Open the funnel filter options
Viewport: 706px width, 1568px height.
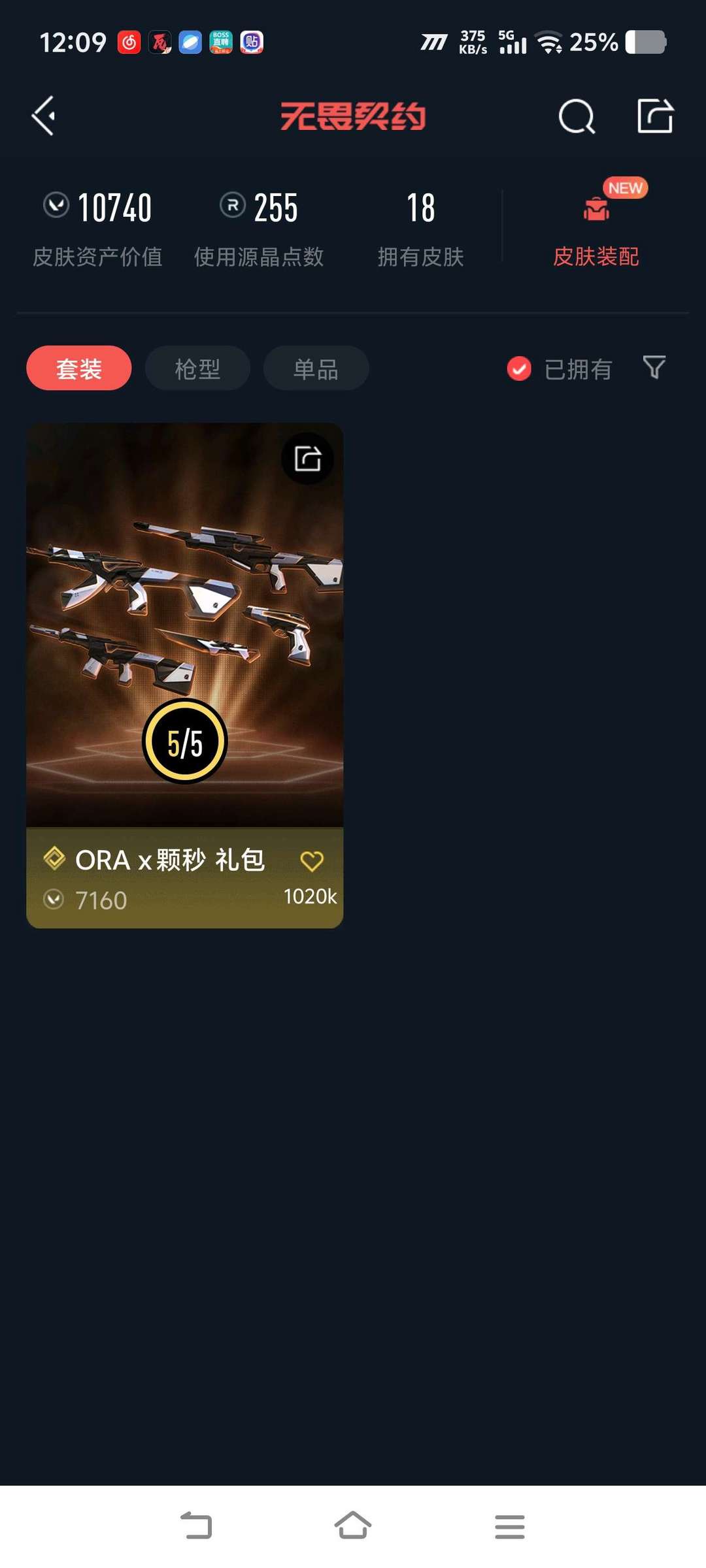click(654, 367)
